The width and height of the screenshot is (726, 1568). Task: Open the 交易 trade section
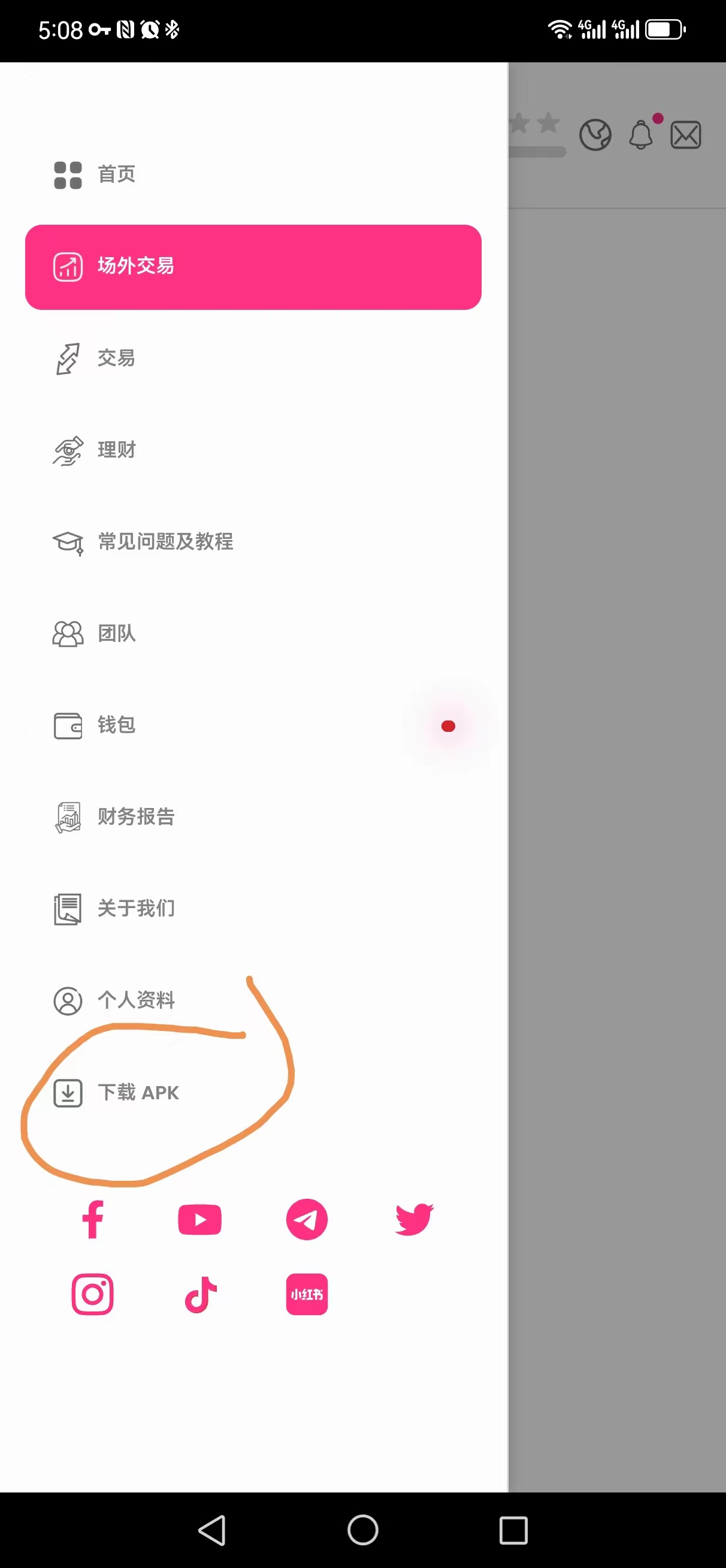[253, 358]
